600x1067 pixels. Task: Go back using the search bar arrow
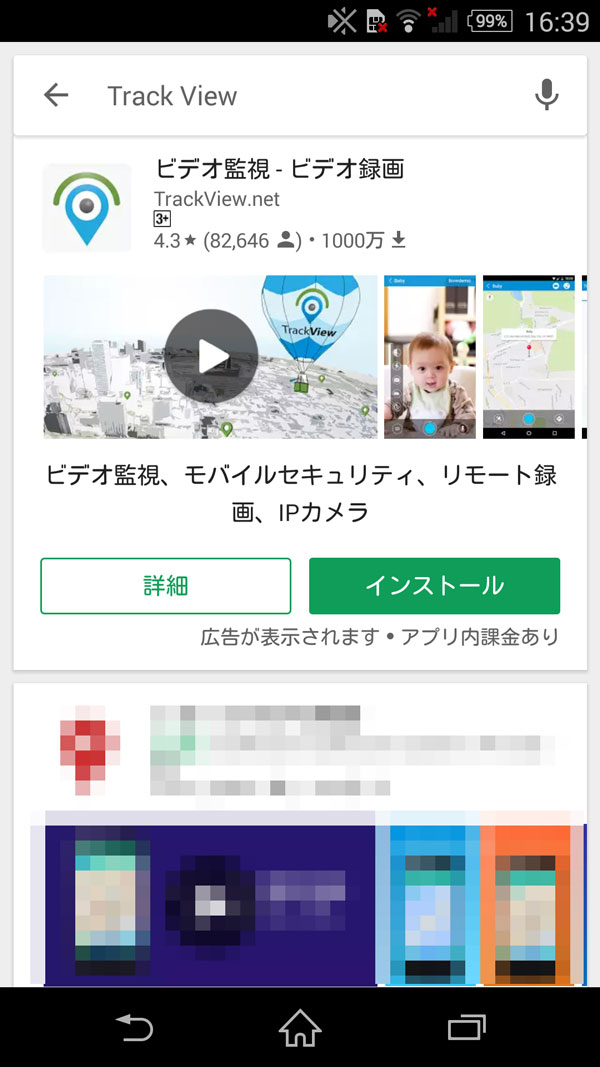[56, 96]
